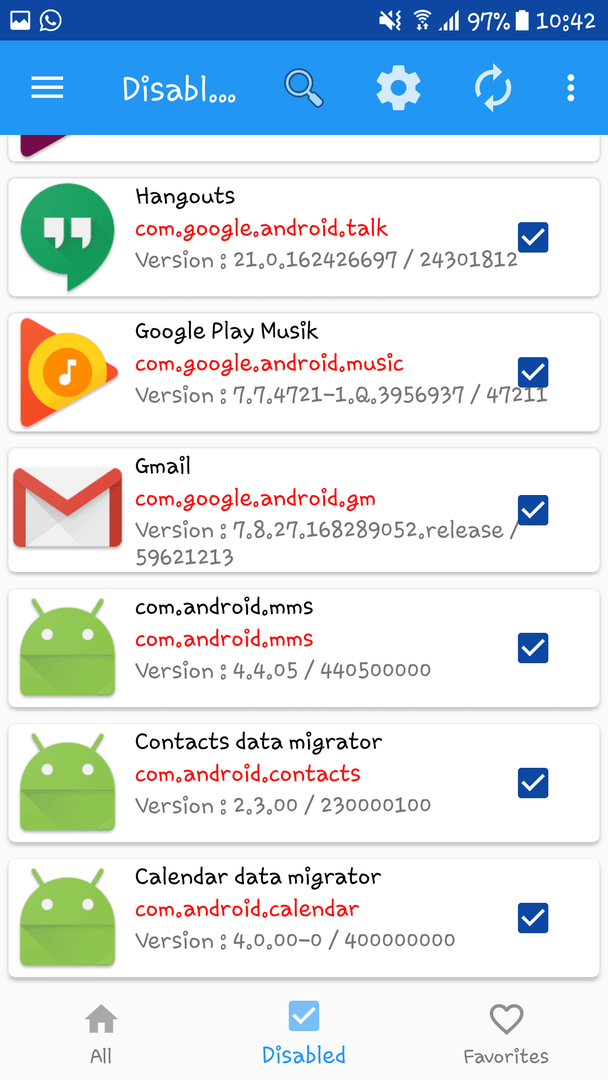The height and width of the screenshot is (1080, 608).
Task: Toggle the Calendar data migrator checkbox
Action: click(x=533, y=918)
